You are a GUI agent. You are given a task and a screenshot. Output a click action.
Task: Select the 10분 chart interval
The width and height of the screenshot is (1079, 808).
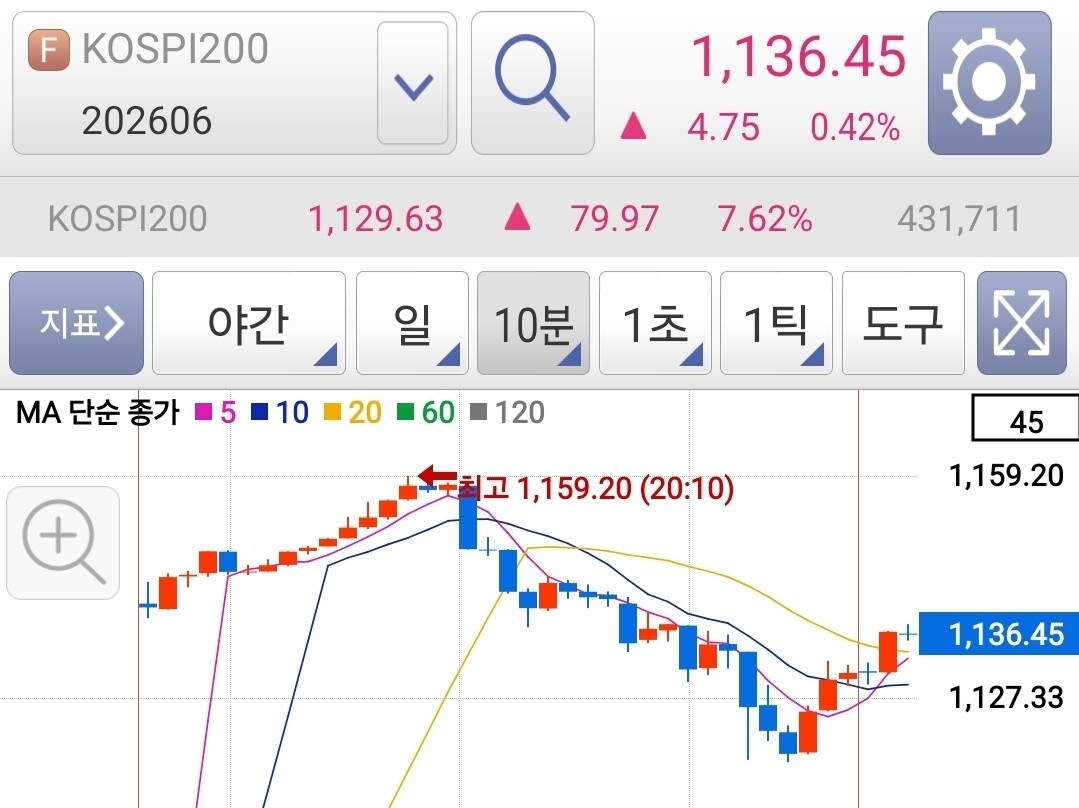(x=533, y=323)
